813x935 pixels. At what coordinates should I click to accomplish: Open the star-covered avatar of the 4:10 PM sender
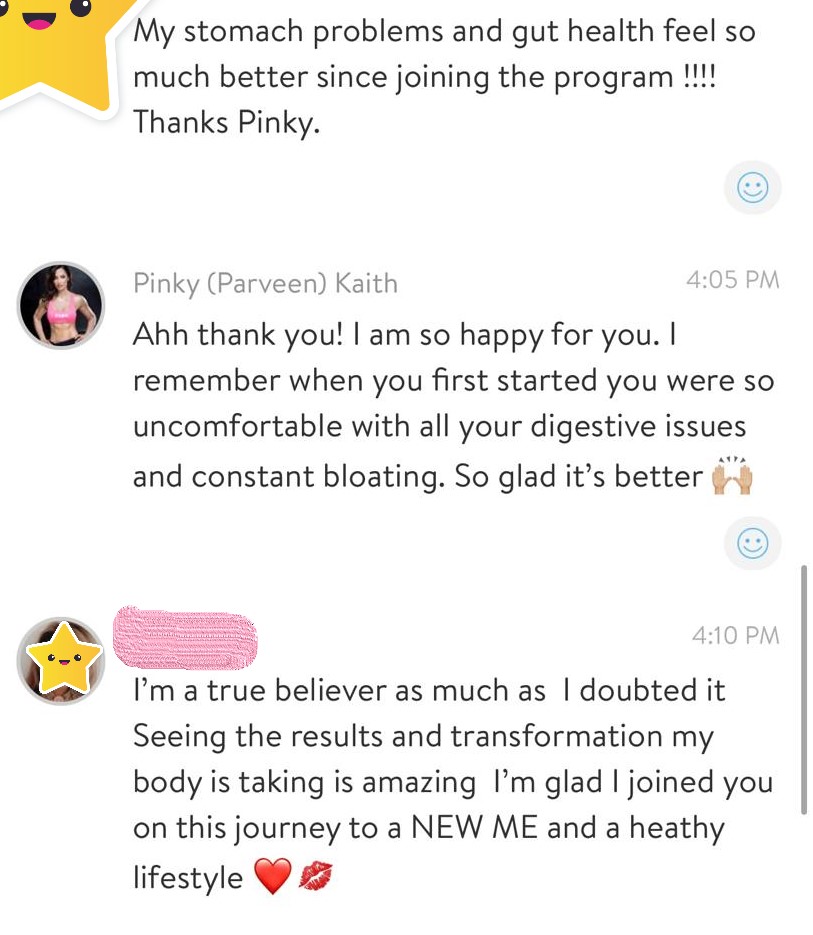click(x=62, y=661)
